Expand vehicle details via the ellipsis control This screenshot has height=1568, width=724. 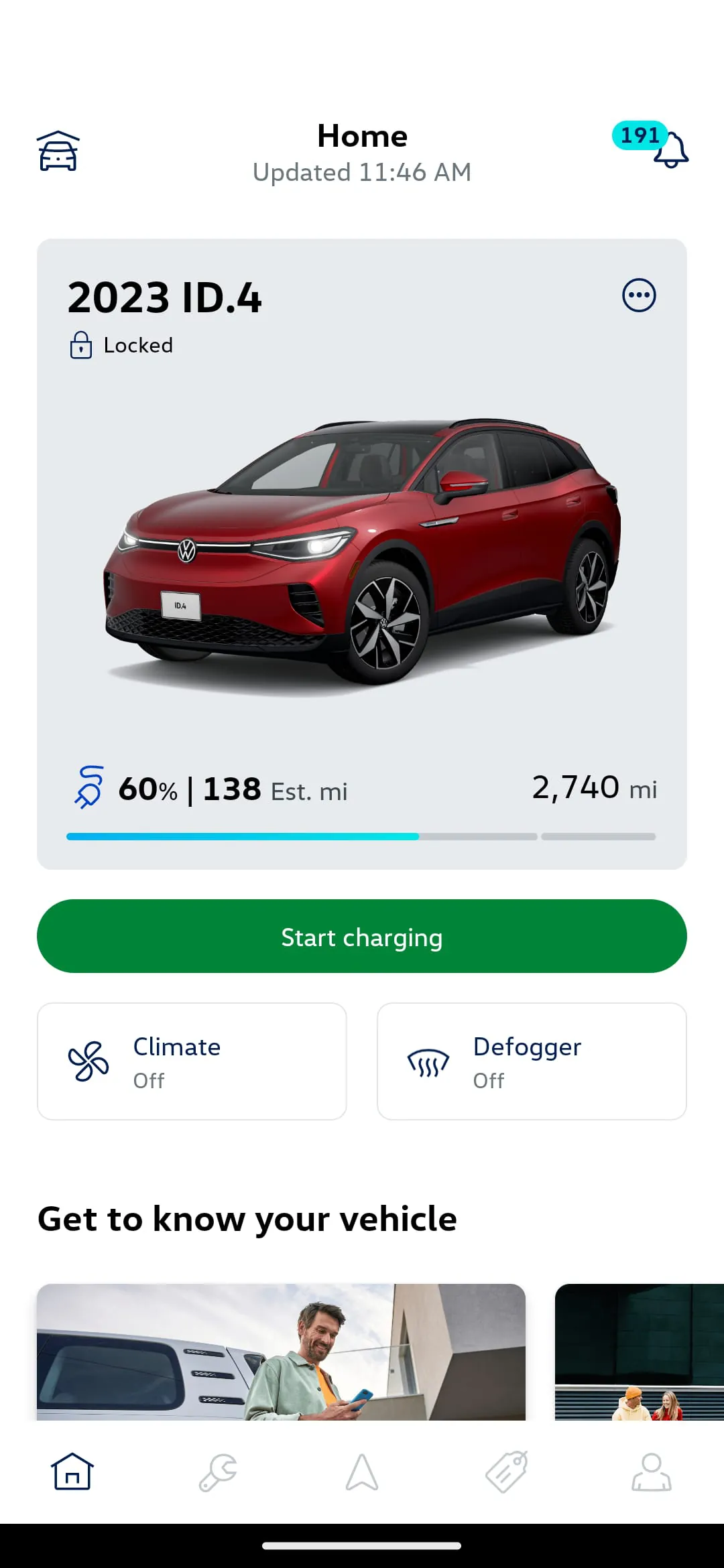coord(639,295)
